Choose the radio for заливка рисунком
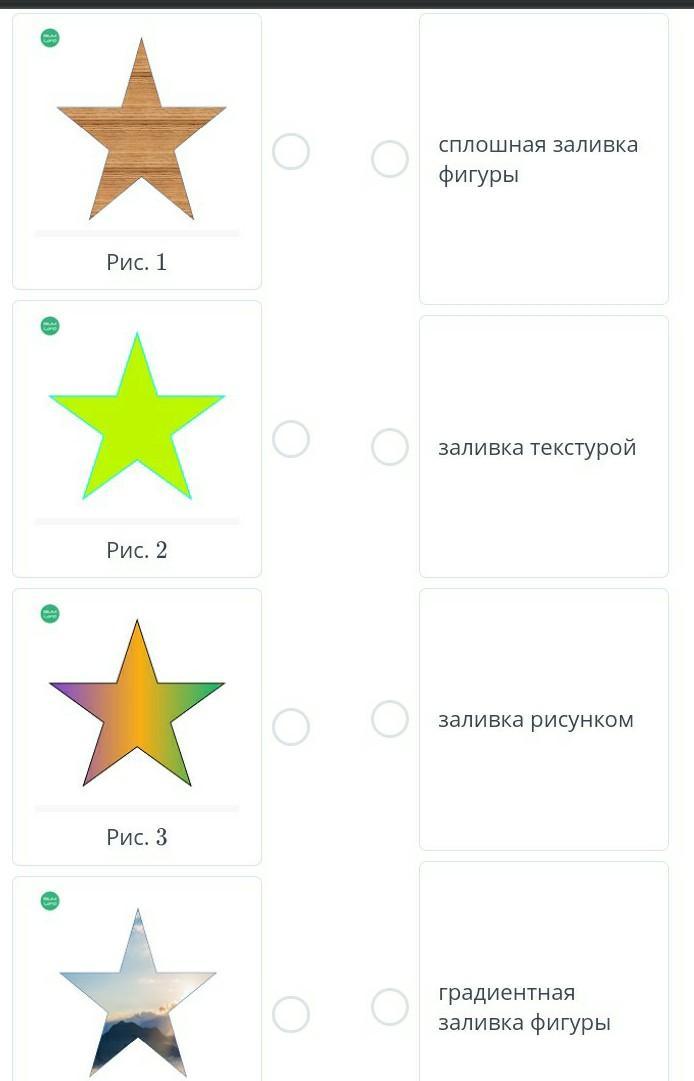 390,719
